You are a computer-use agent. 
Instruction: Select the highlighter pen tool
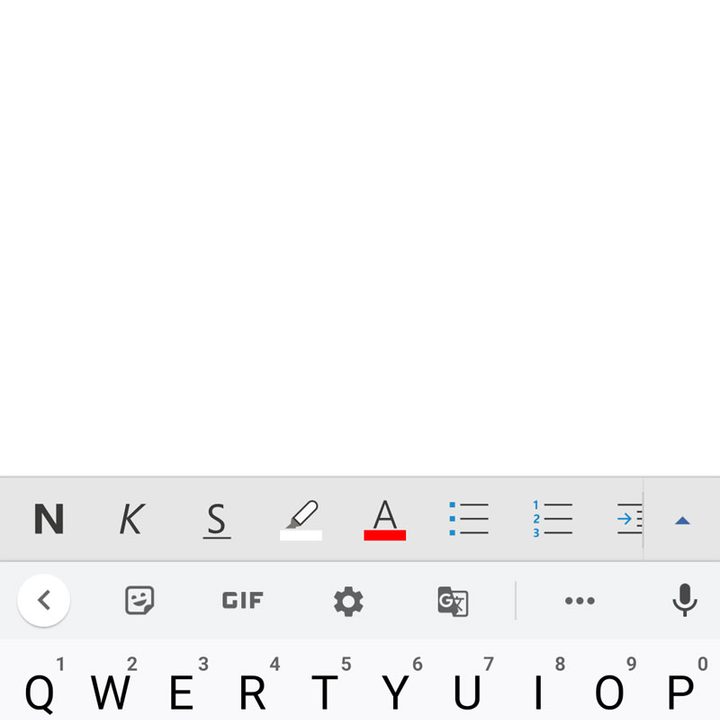(301, 519)
